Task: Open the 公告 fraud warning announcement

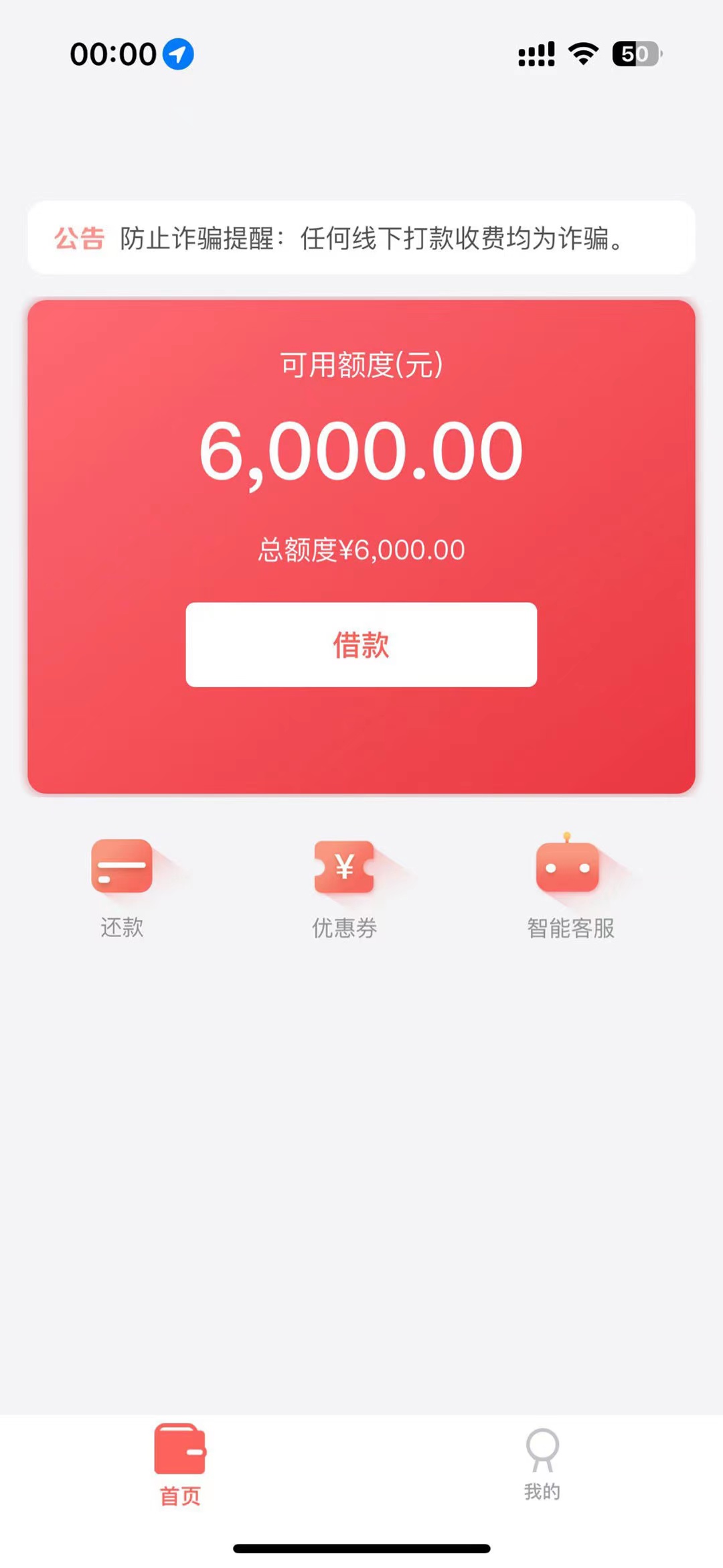Action: (x=361, y=238)
